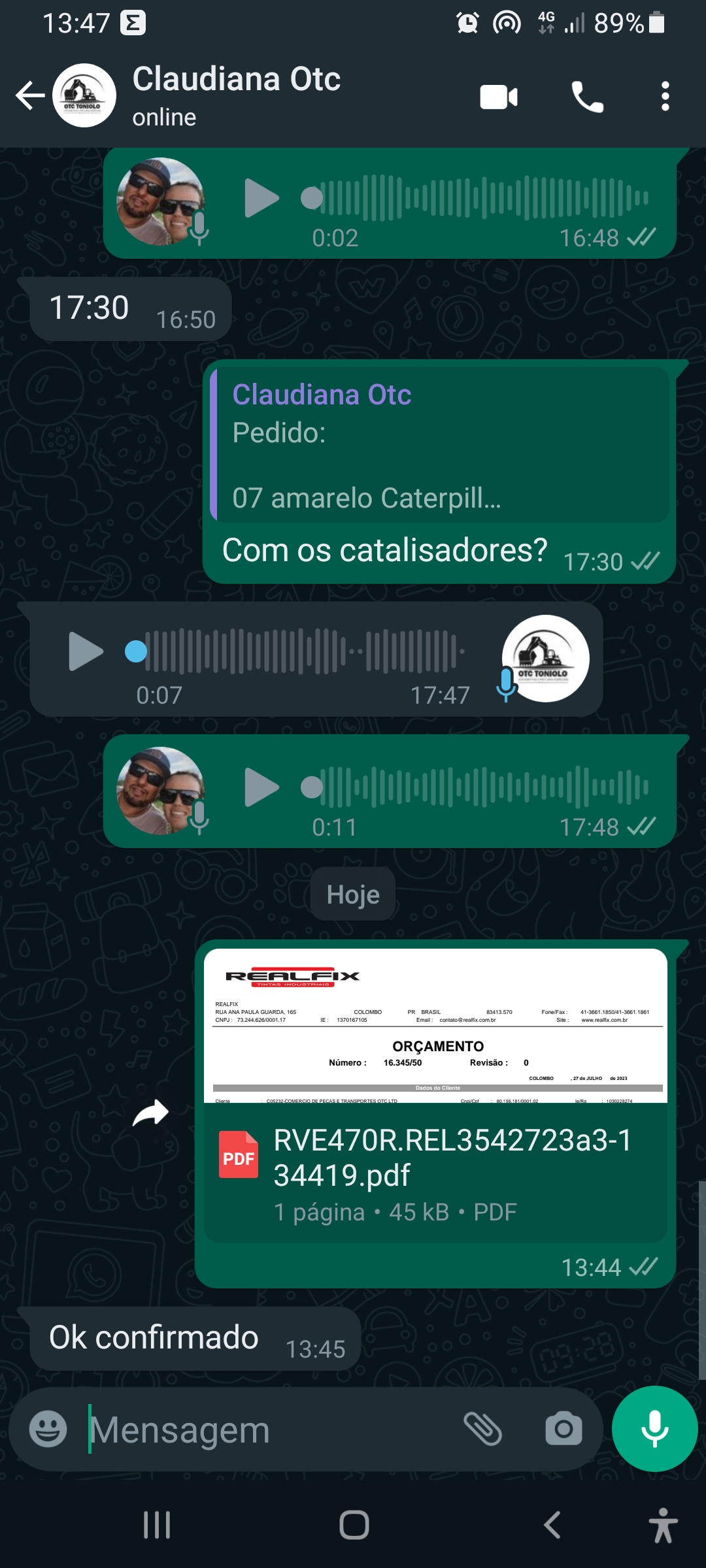
Task: Play the 0:07 received voice message
Action: (x=86, y=651)
